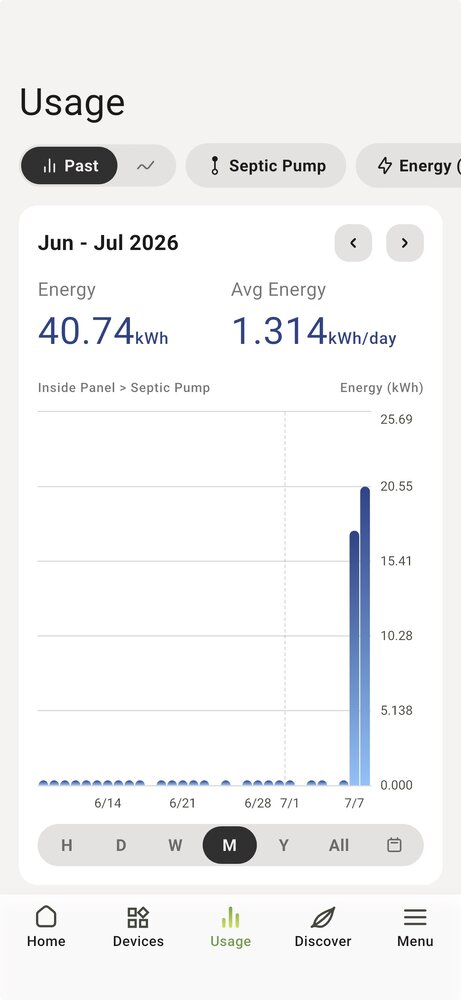Switch the range to D (day)
The width and height of the screenshot is (461, 1000).
click(x=121, y=845)
